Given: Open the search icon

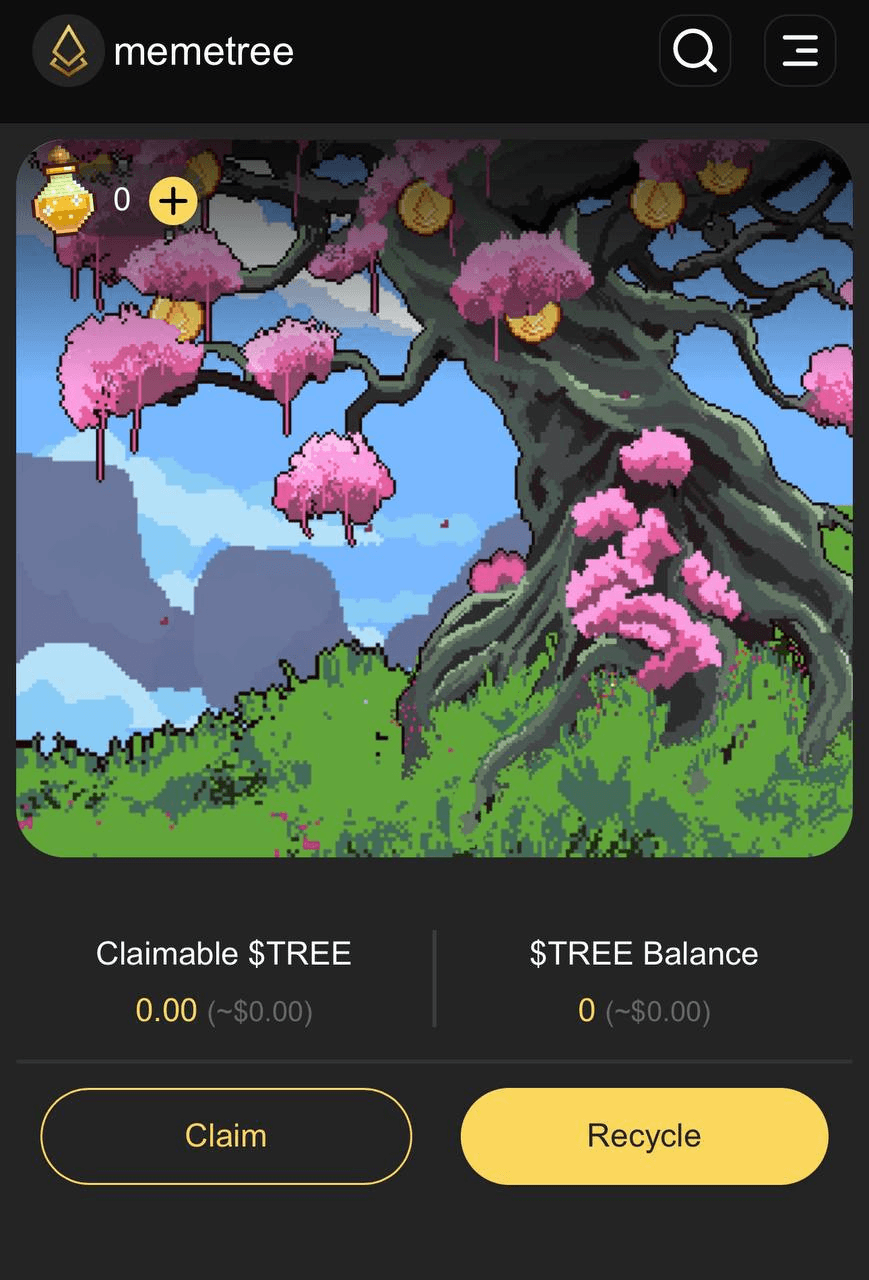Looking at the screenshot, I should 695,50.
